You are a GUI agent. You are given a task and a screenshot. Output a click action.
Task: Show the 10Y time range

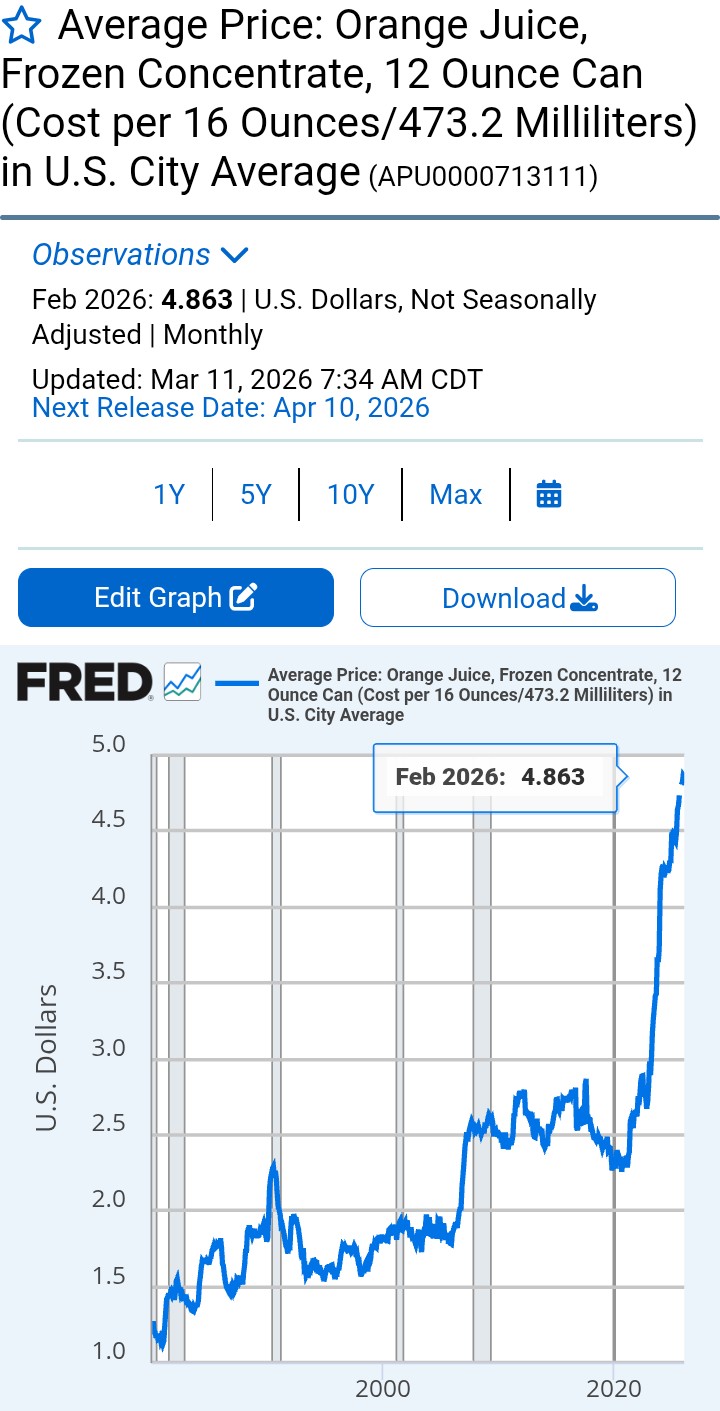tap(350, 495)
